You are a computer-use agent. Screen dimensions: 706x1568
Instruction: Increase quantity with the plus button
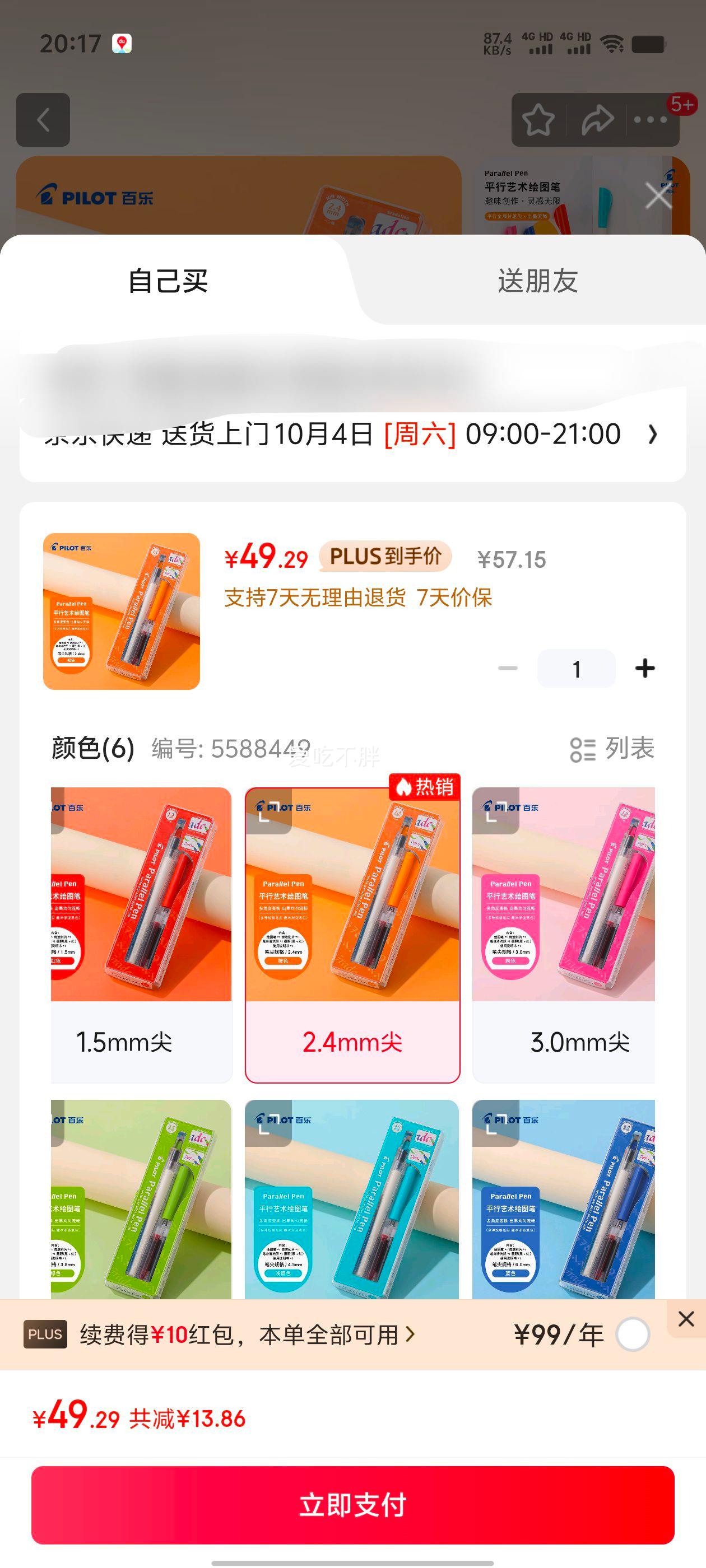tap(644, 668)
